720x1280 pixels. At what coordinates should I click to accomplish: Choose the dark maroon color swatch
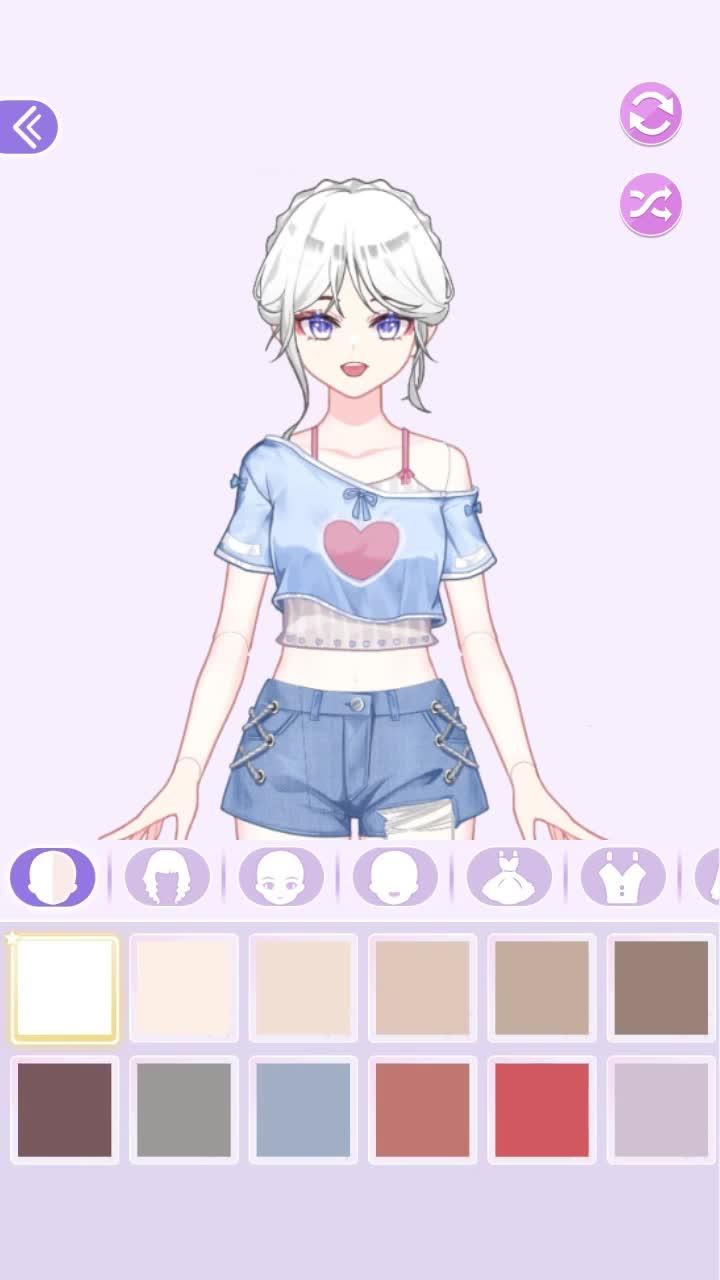tap(63, 1108)
